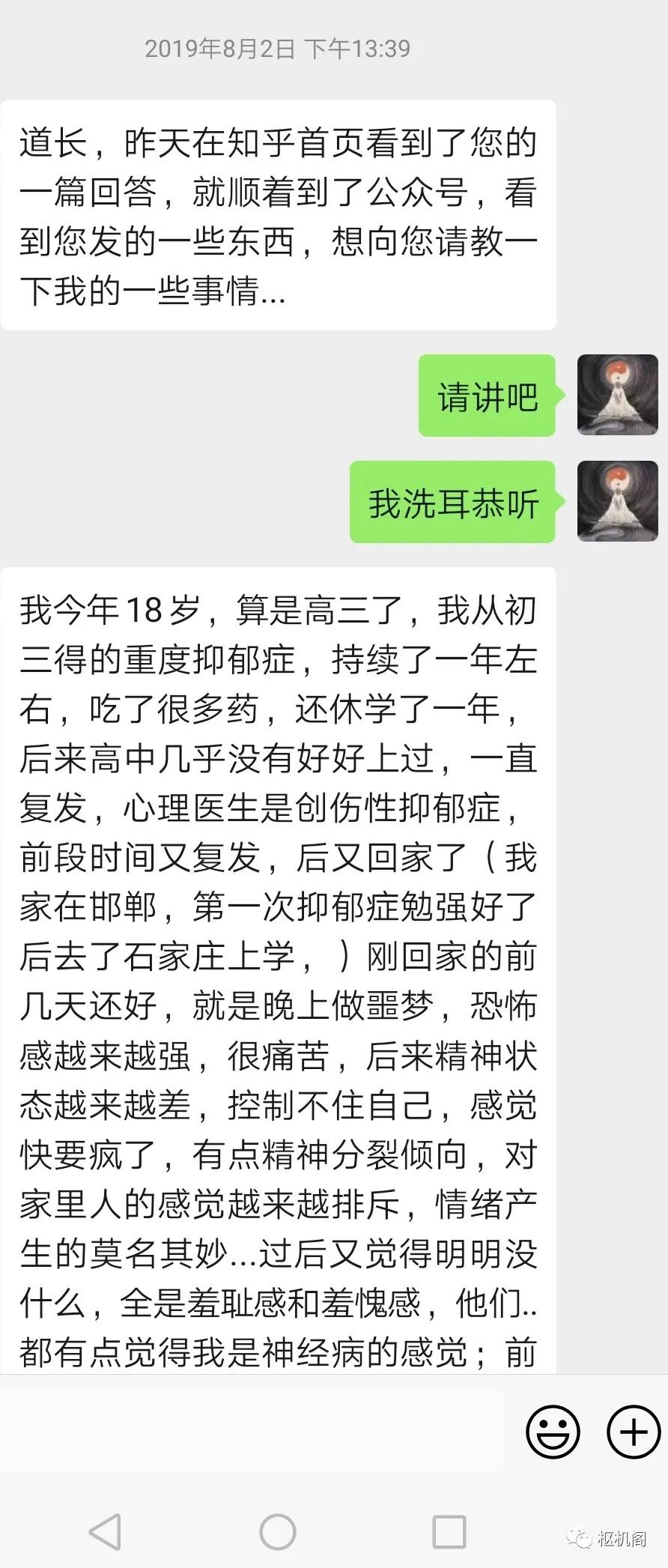668x1568 pixels.
Task: Open the plus attachment menu
Action: [x=634, y=1432]
